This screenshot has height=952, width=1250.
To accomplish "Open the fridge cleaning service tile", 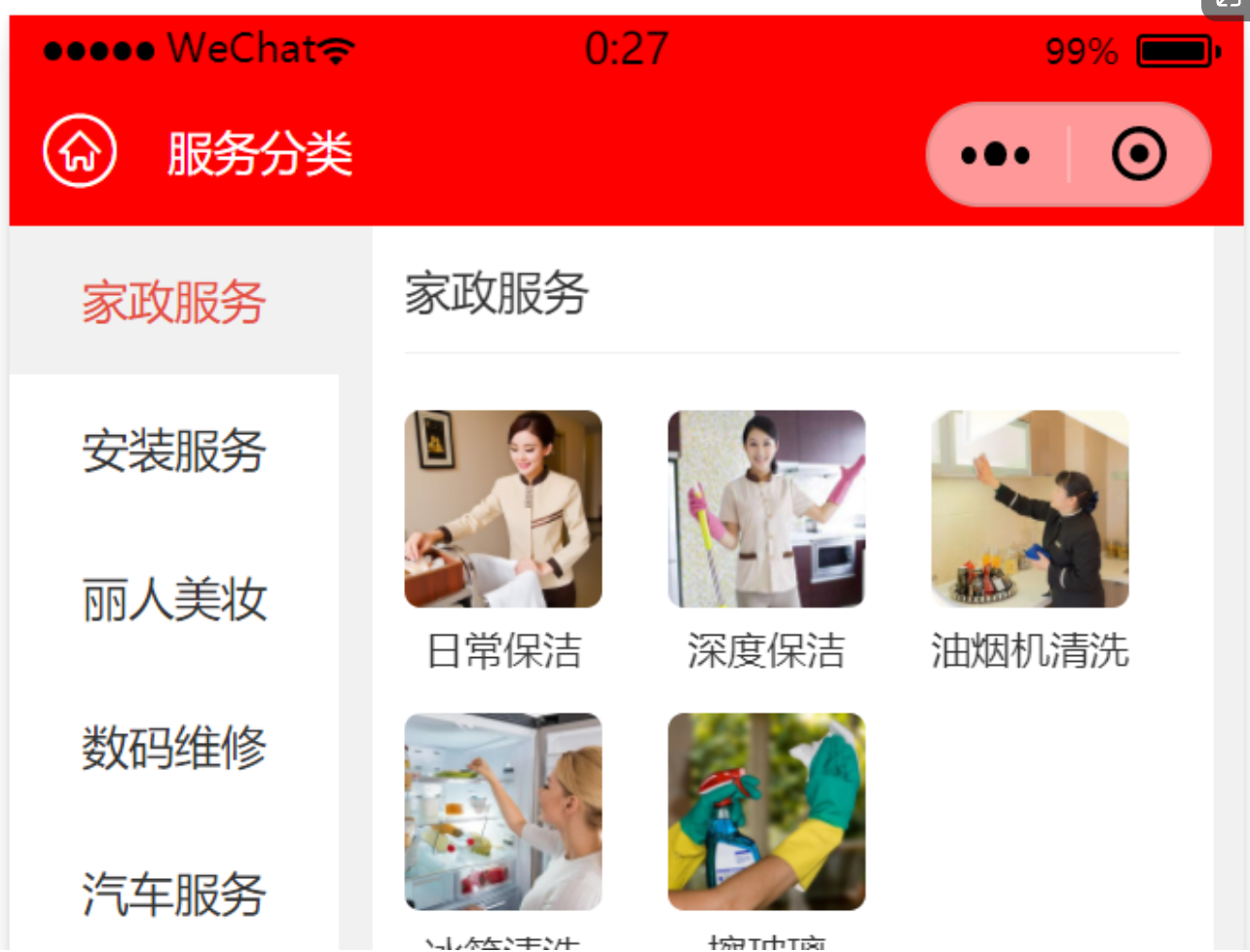I will click(x=503, y=812).
